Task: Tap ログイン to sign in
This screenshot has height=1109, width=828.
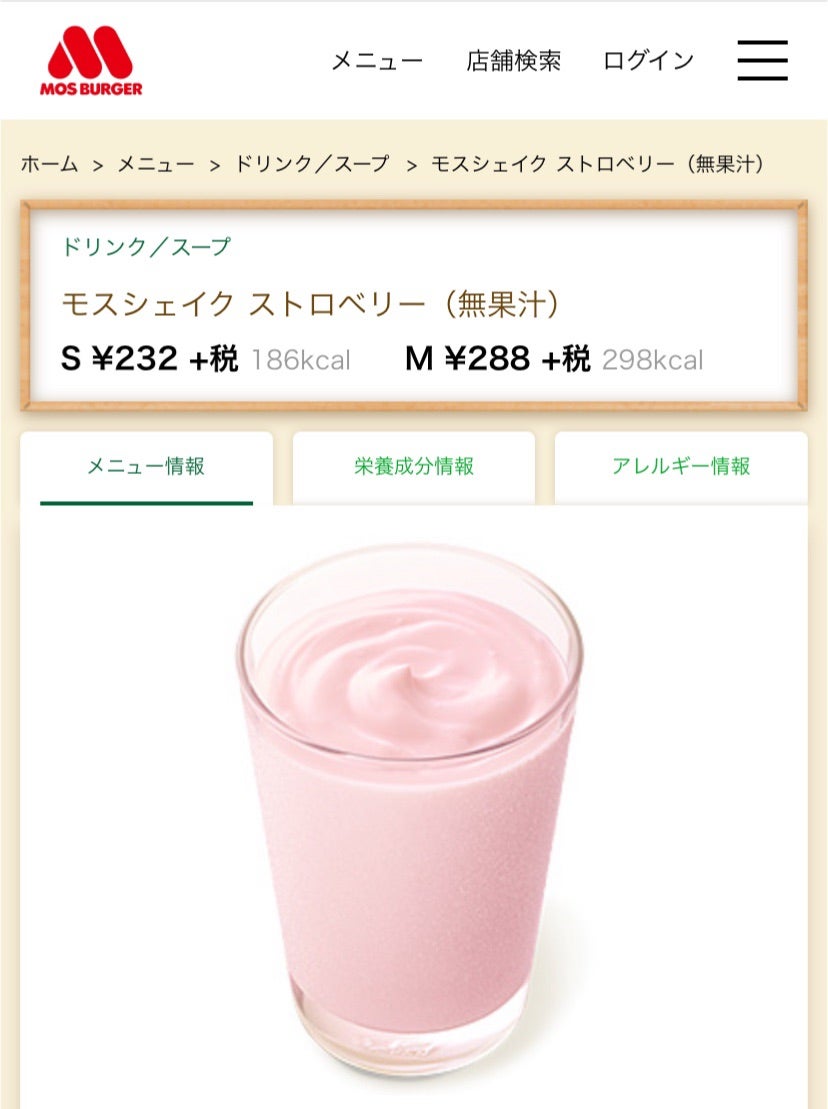Action: coord(648,61)
